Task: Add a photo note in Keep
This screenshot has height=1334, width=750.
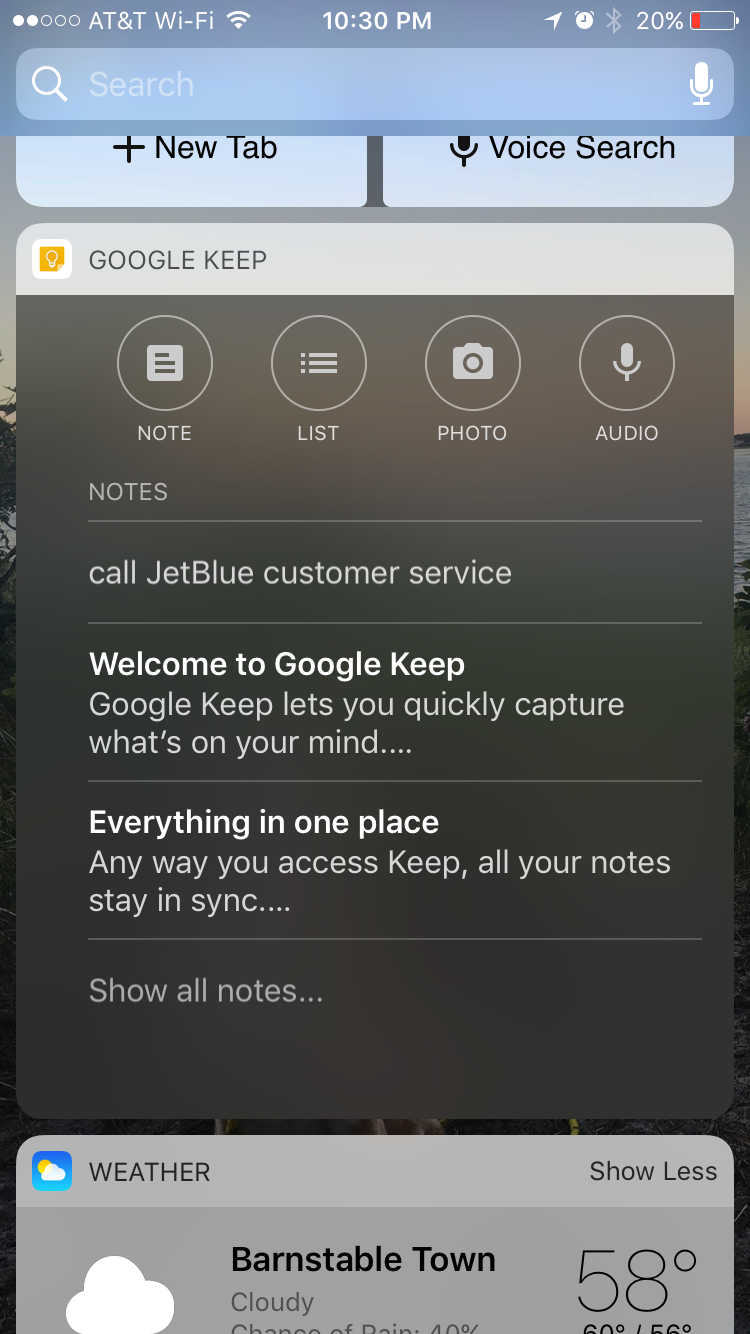Action: click(x=472, y=364)
